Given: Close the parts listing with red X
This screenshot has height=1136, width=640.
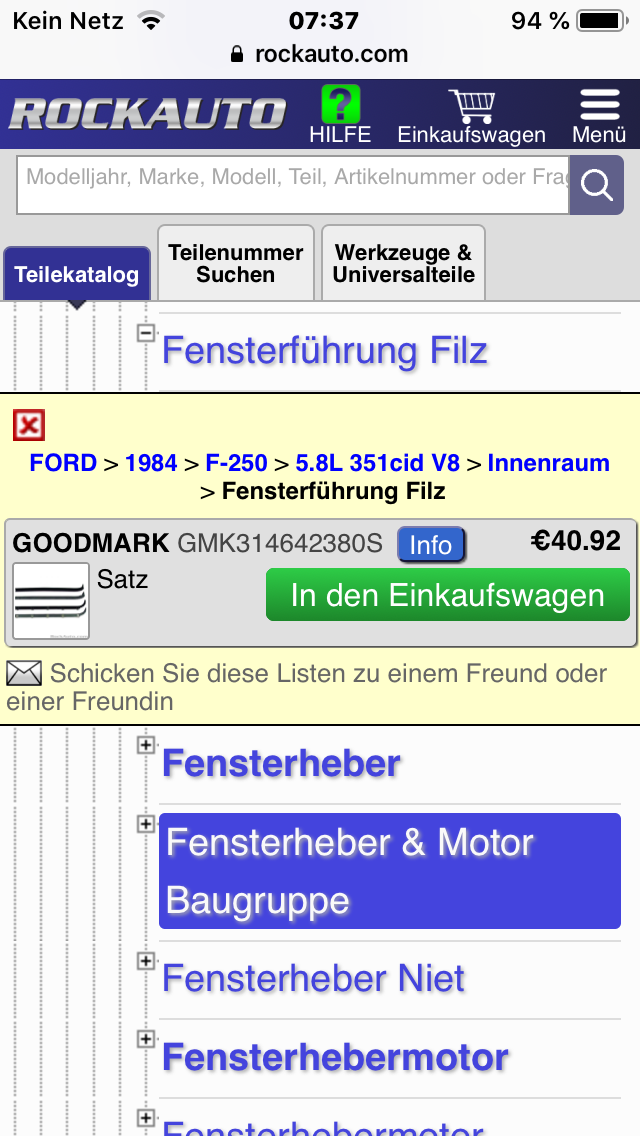Looking at the screenshot, I should (x=29, y=425).
